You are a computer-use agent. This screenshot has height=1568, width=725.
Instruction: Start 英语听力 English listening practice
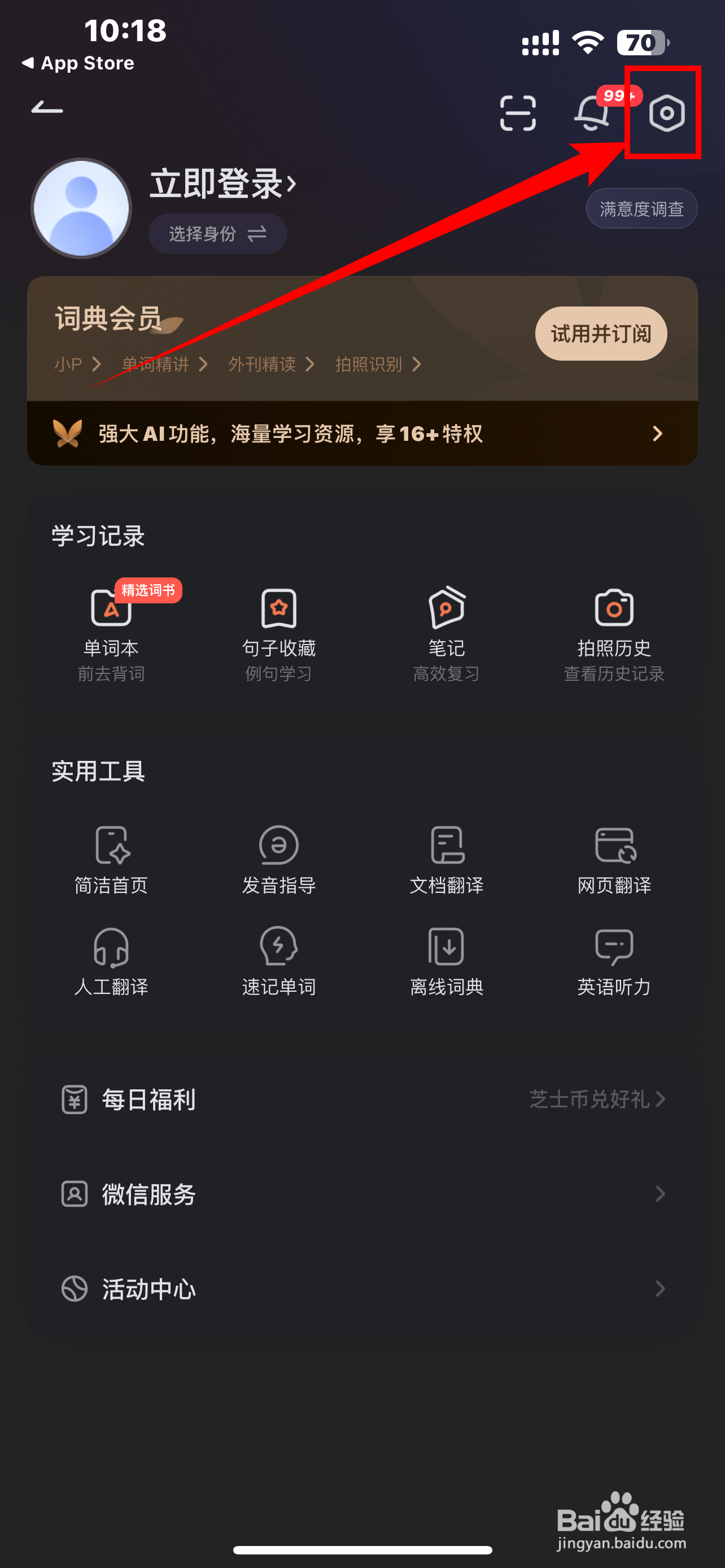(x=614, y=962)
